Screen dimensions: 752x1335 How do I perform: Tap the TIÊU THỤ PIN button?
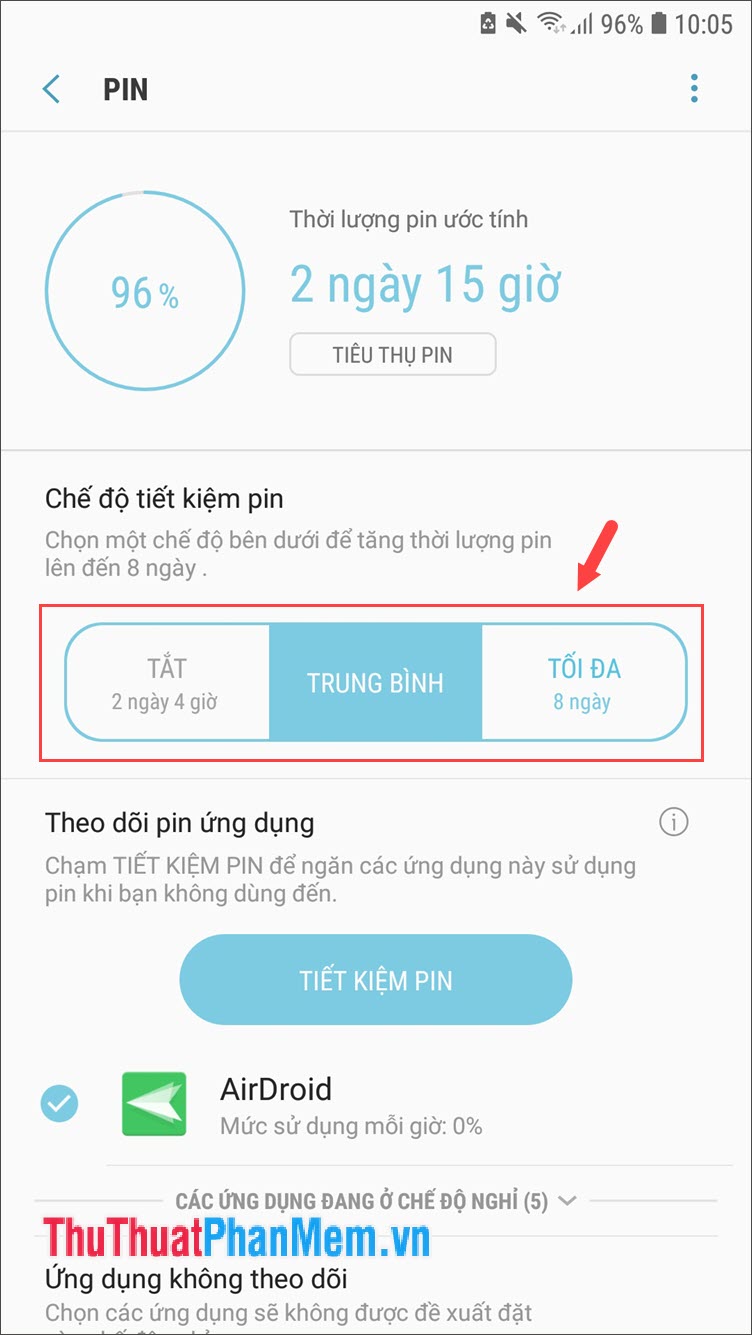tap(392, 354)
